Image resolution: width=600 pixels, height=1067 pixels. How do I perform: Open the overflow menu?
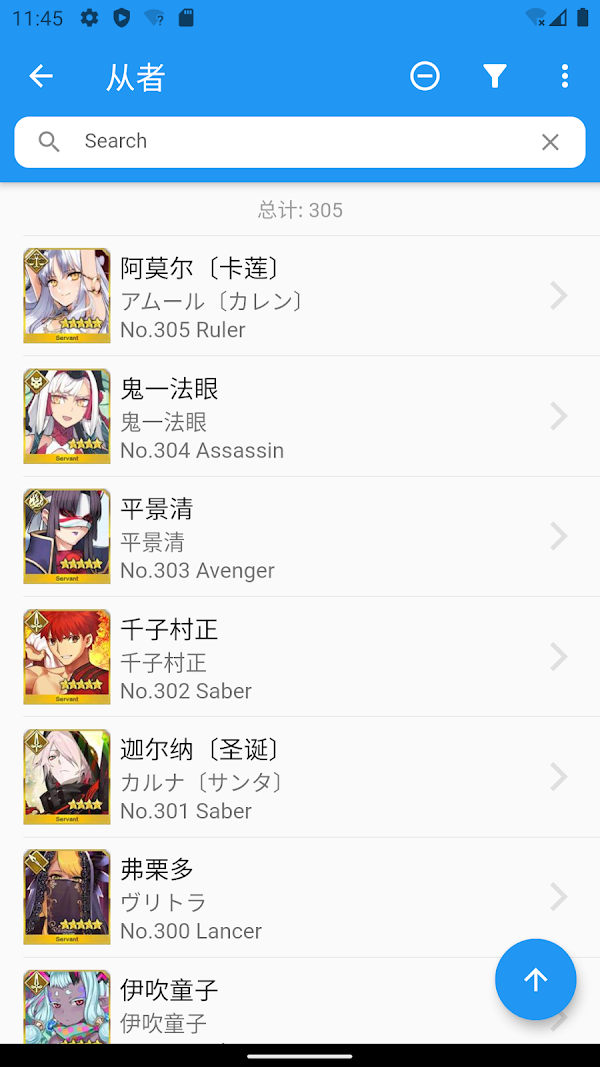coord(565,76)
